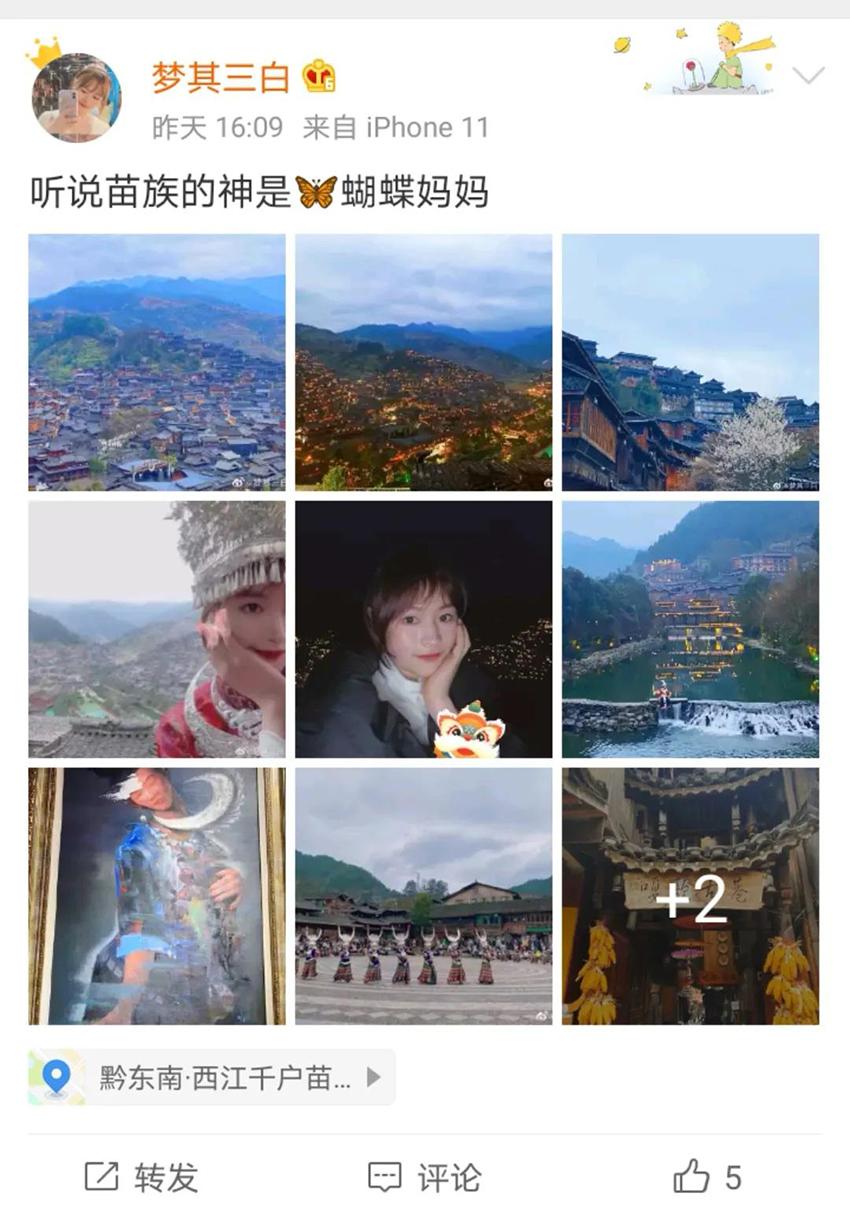Open the 黔东南·西江千户苗 location tag
850x1214 pixels.
coord(212,1077)
